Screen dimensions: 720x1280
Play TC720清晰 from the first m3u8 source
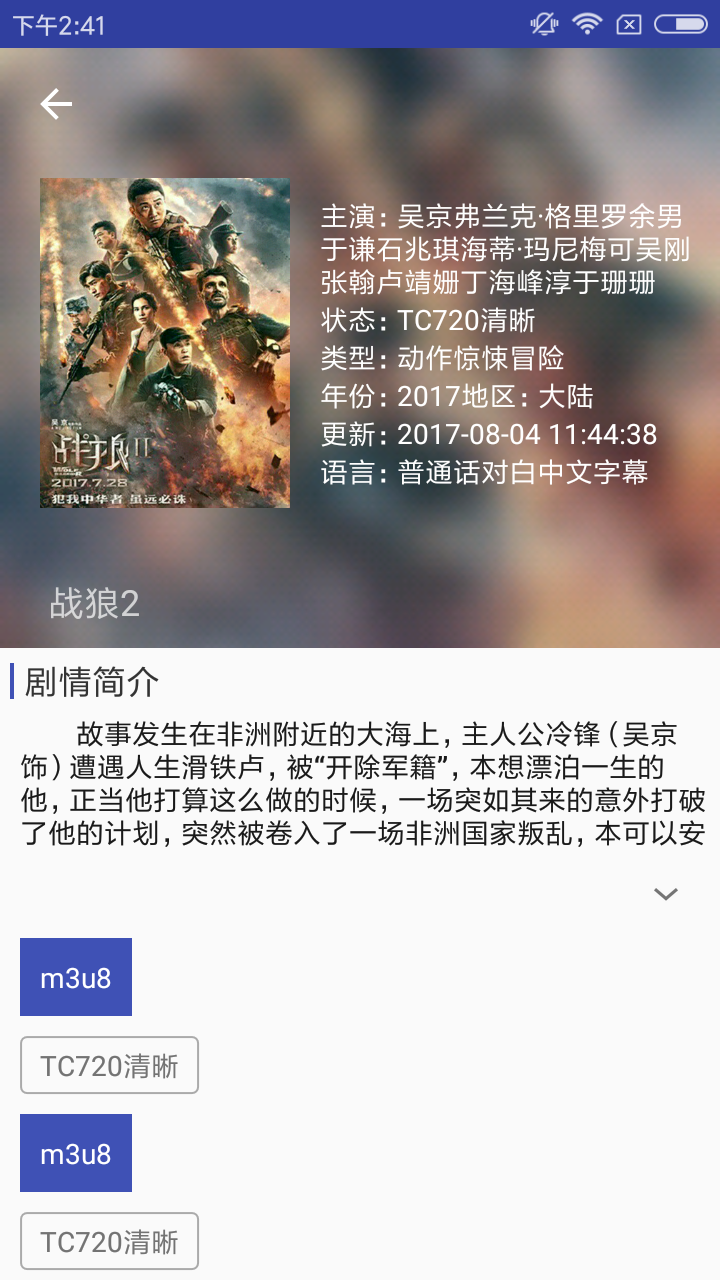coord(110,1066)
